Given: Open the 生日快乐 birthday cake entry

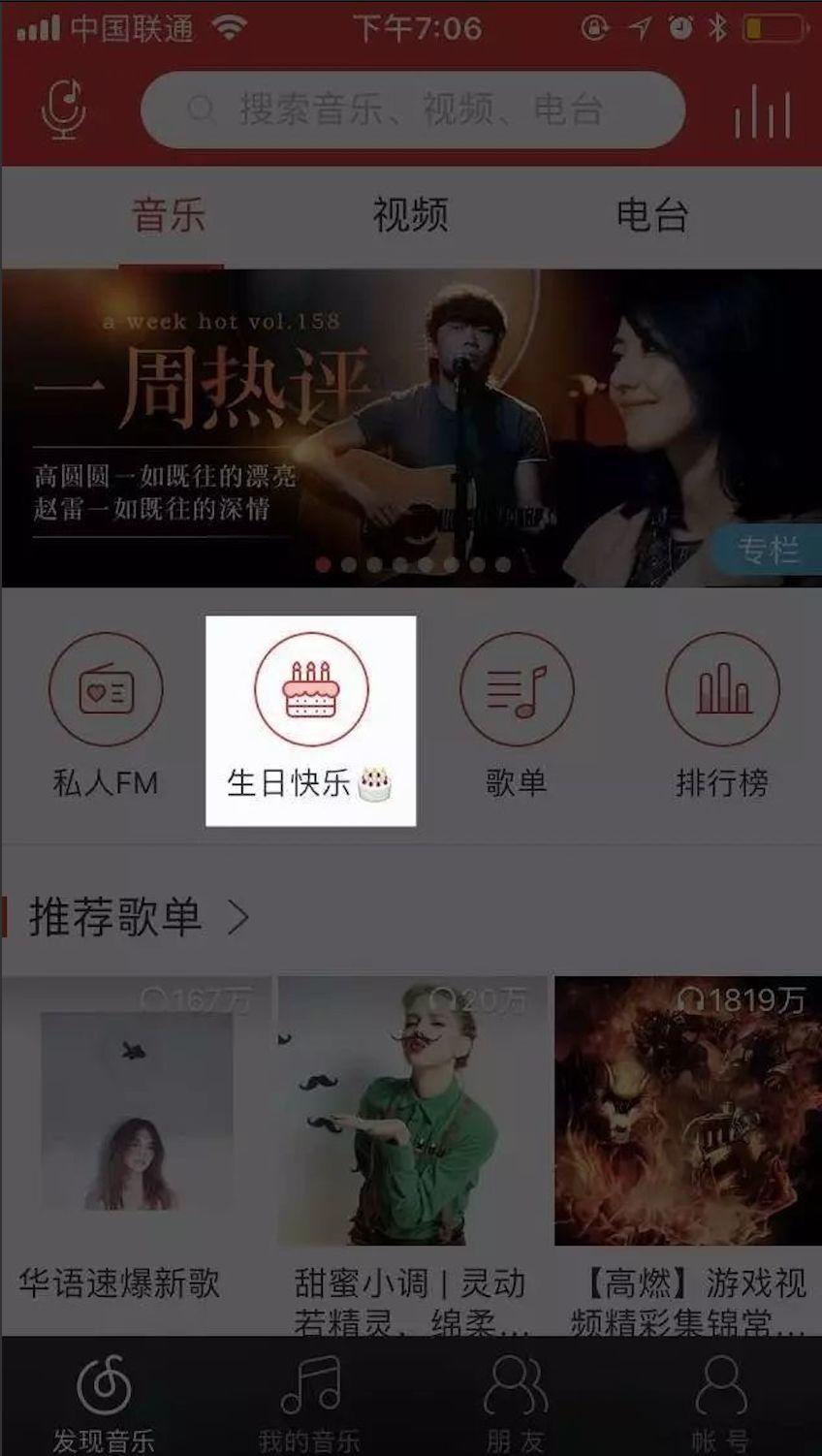Looking at the screenshot, I should [x=310, y=719].
